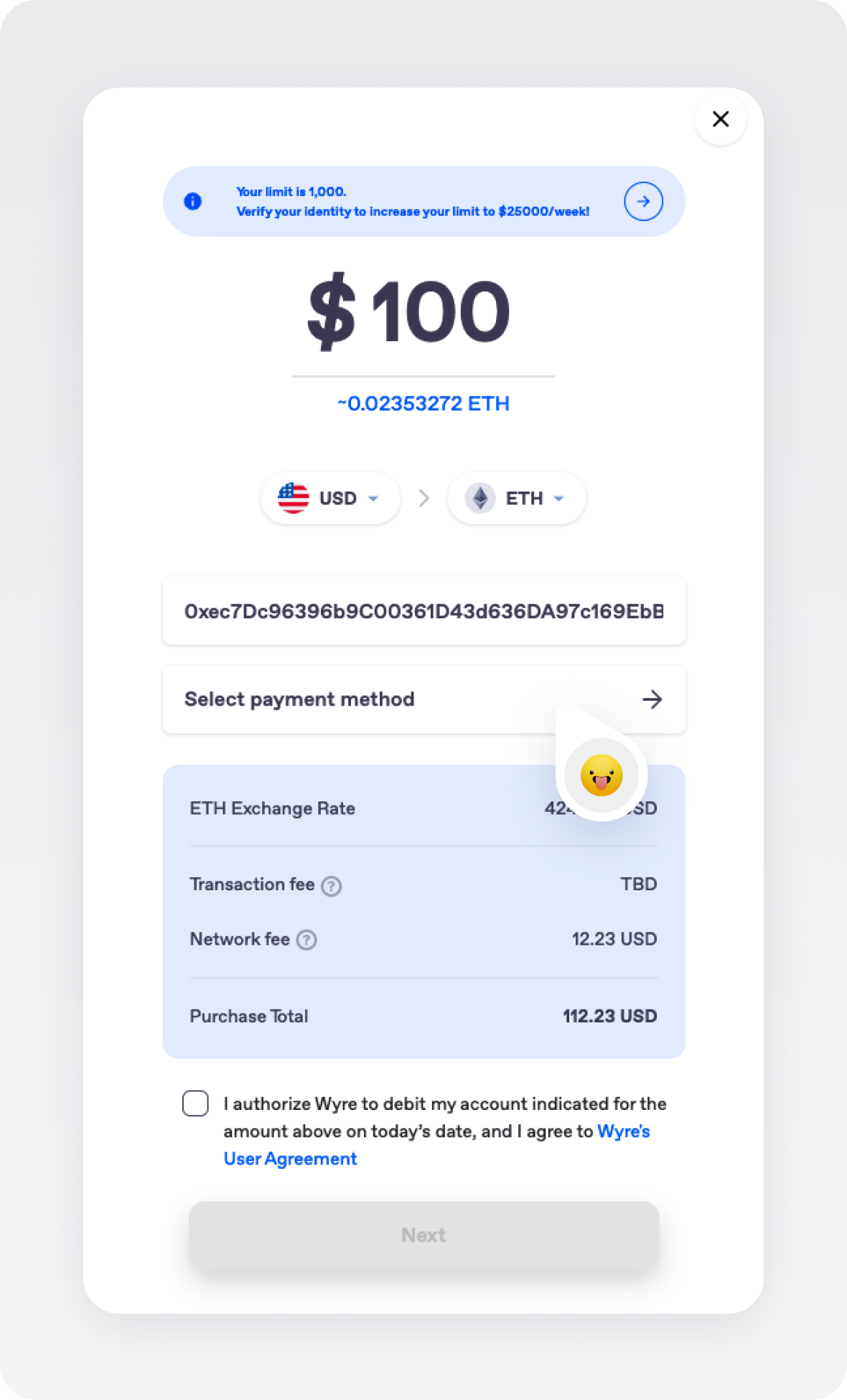Open the USD currency dropdown
847x1400 pixels.
tap(330, 498)
